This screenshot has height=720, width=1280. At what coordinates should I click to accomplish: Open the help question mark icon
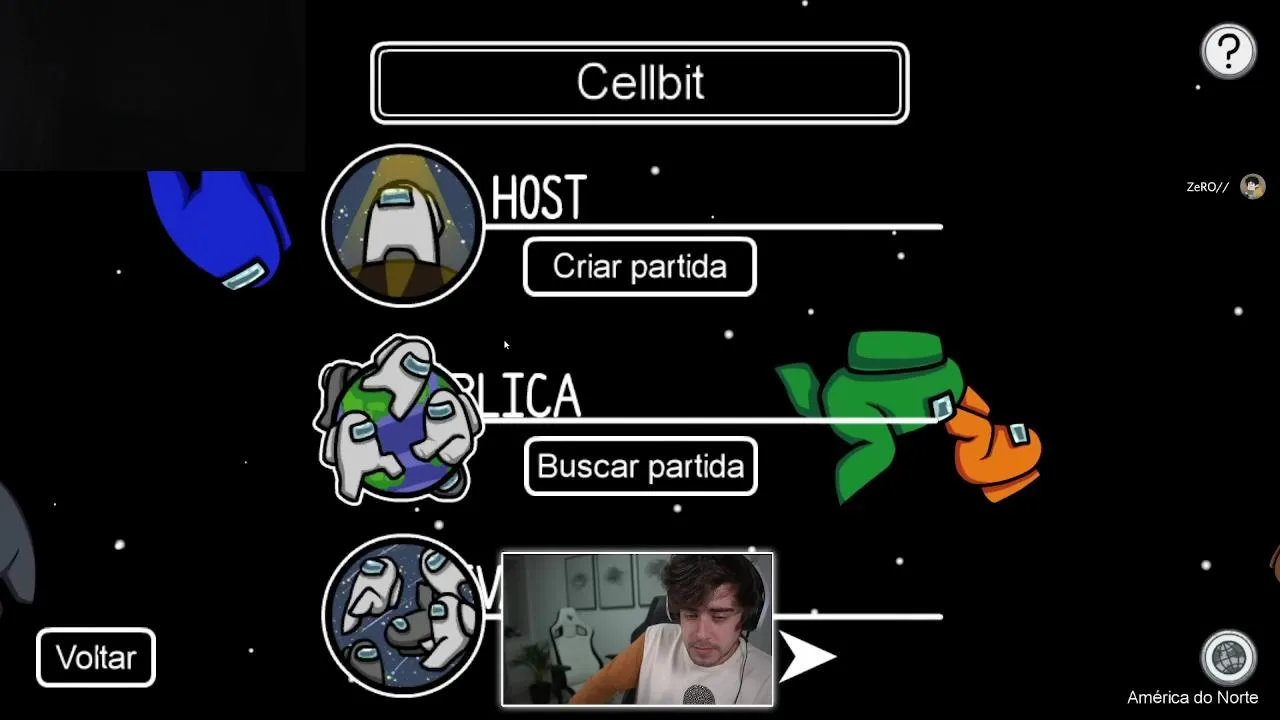point(1228,50)
